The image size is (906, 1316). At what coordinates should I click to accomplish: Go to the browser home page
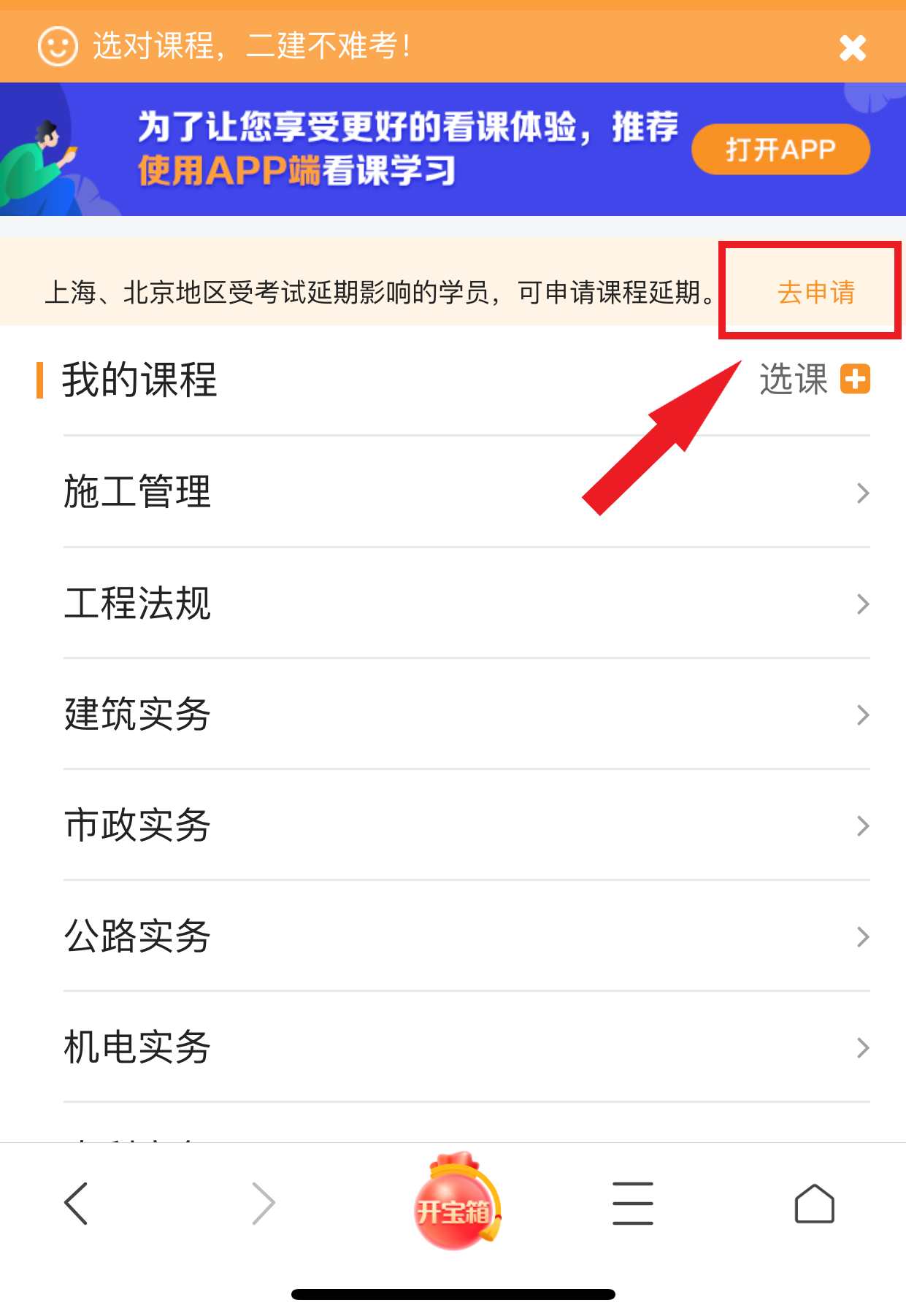(814, 1203)
